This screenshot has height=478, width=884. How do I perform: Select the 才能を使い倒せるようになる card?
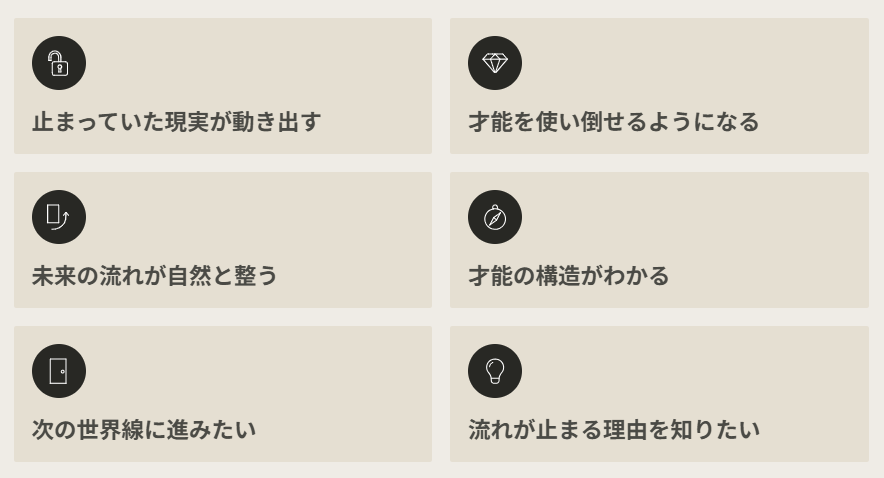(659, 86)
